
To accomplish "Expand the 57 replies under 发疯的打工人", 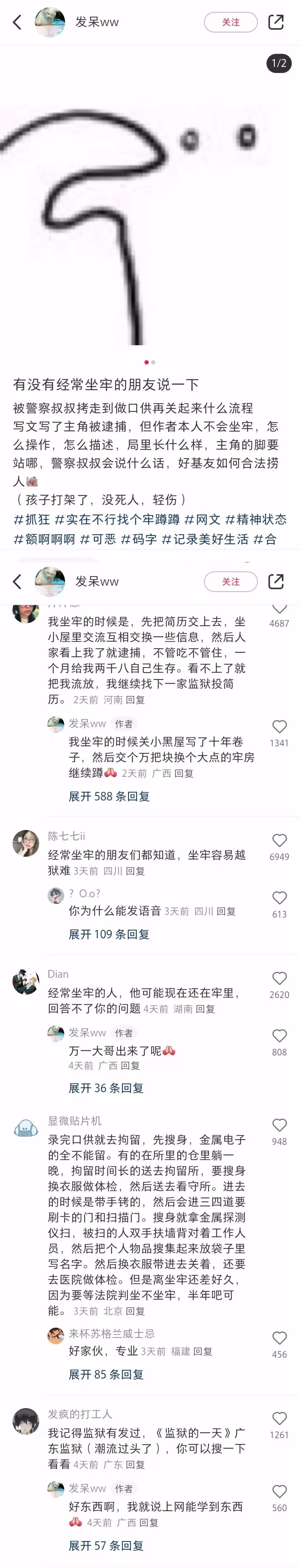I will point(105,1545).
